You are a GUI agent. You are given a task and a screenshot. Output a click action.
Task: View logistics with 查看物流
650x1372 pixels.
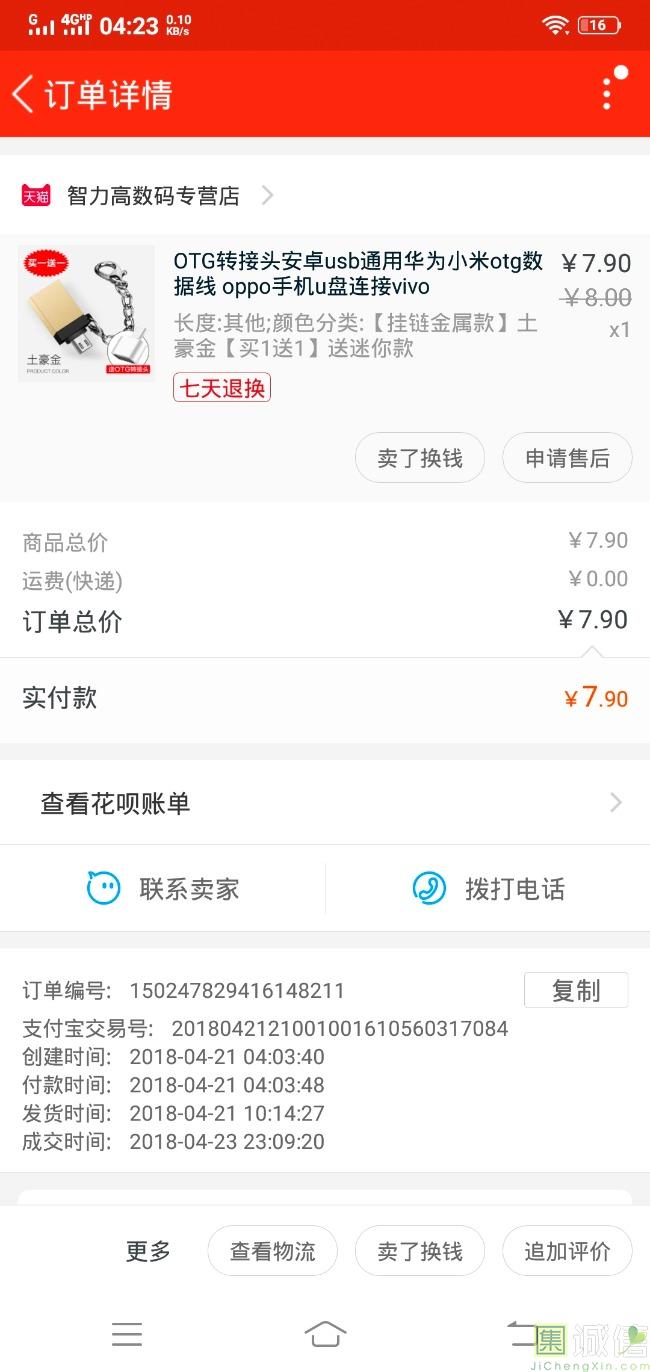[272, 1251]
